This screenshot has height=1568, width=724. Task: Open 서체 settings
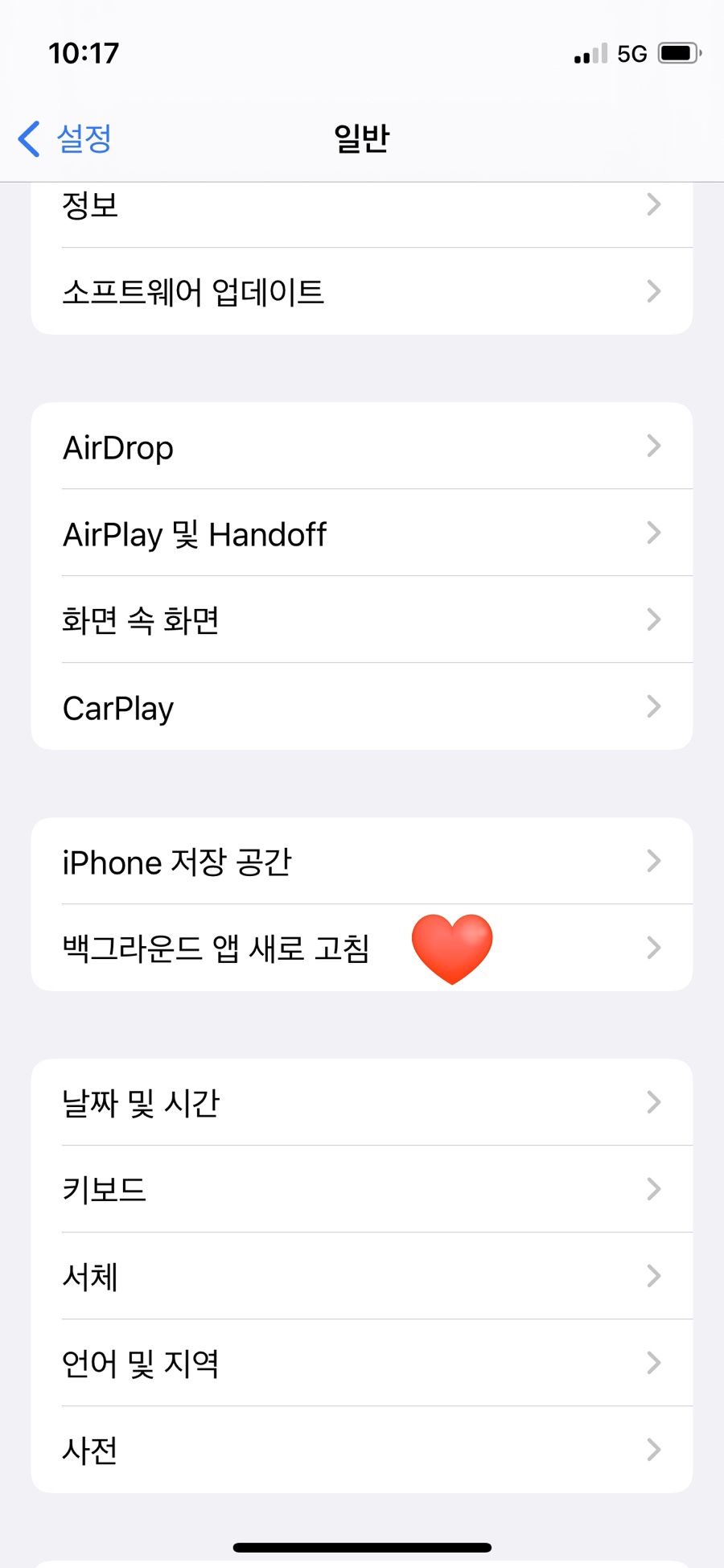[x=361, y=1277]
